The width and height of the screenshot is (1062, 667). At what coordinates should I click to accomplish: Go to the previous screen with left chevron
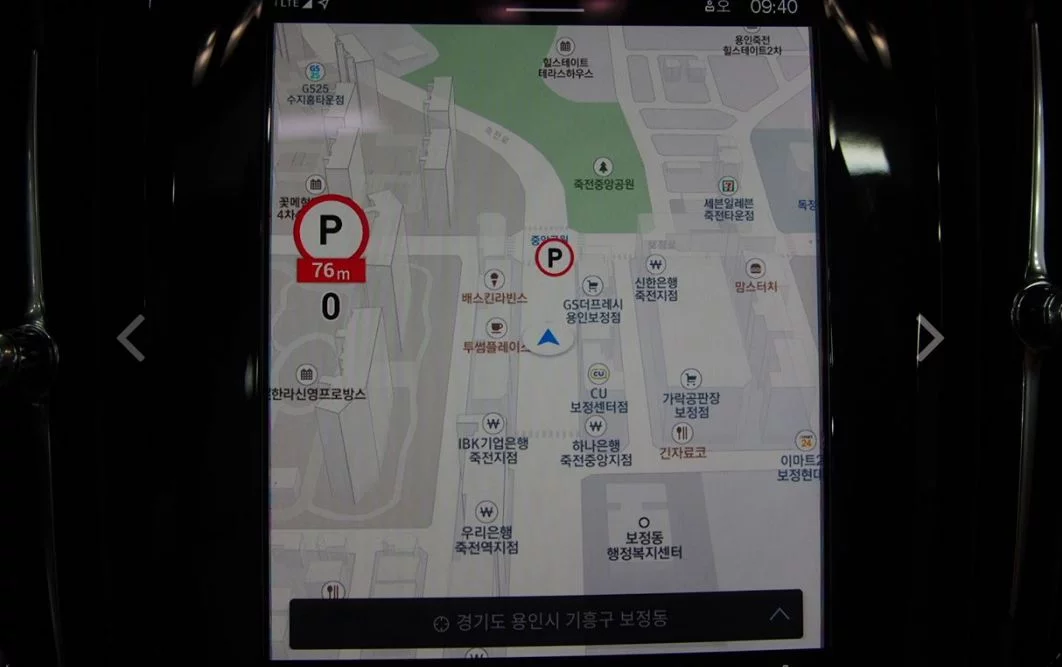(131, 338)
